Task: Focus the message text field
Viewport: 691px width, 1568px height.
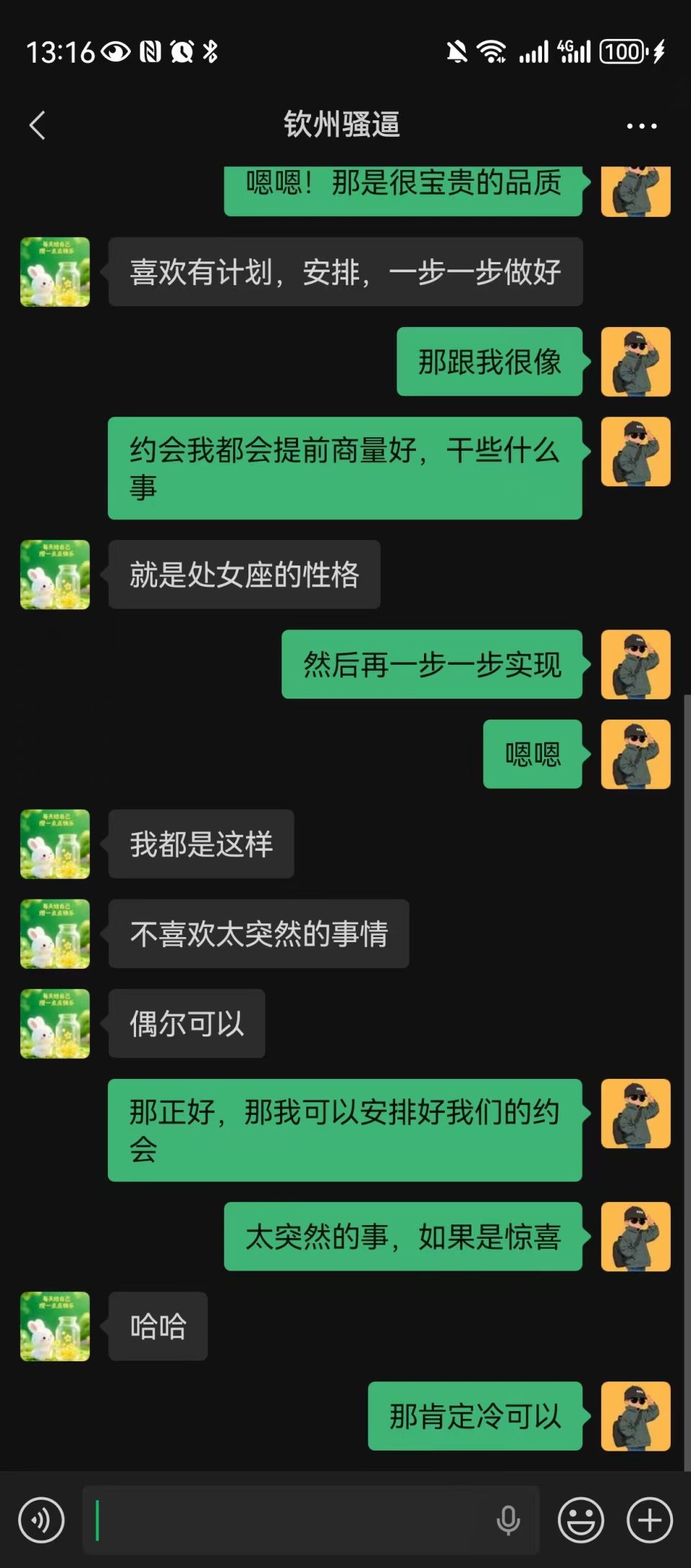Action: 288,1520
